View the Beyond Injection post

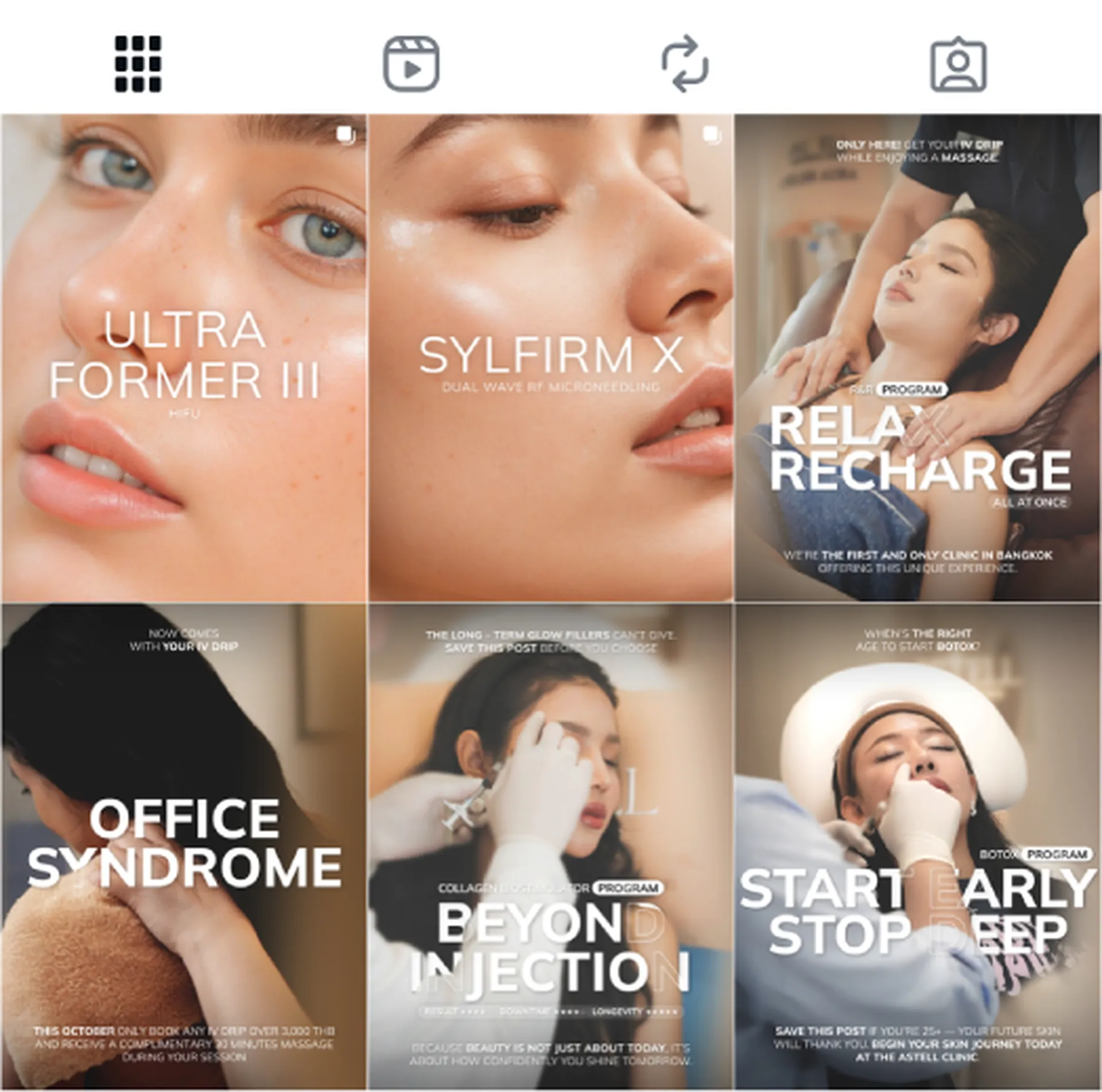click(550, 846)
